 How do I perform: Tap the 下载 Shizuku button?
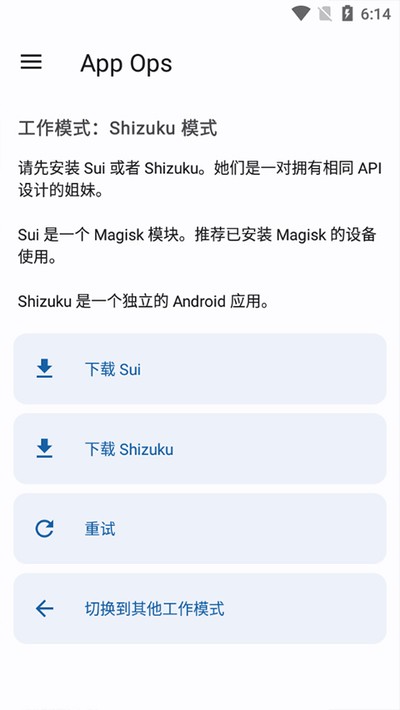click(x=200, y=449)
